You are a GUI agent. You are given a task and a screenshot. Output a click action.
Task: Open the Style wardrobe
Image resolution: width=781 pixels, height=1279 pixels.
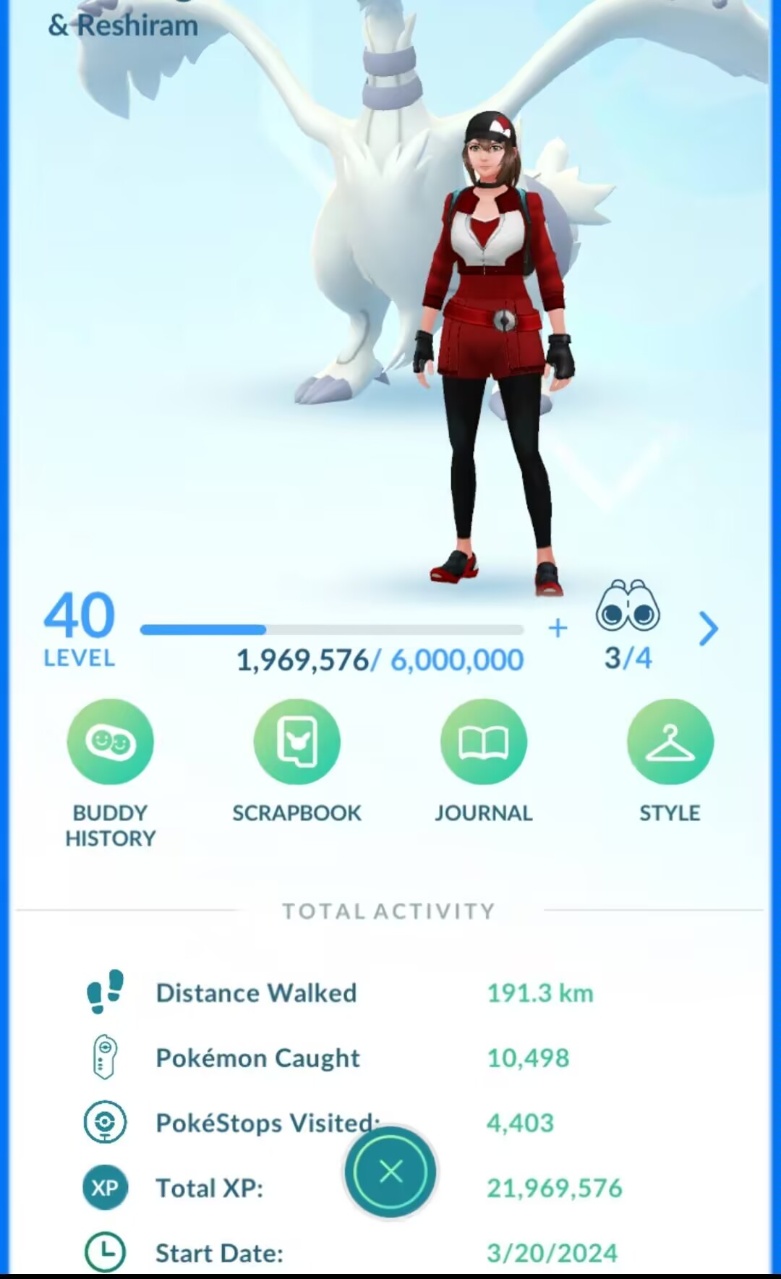[x=670, y=742]
